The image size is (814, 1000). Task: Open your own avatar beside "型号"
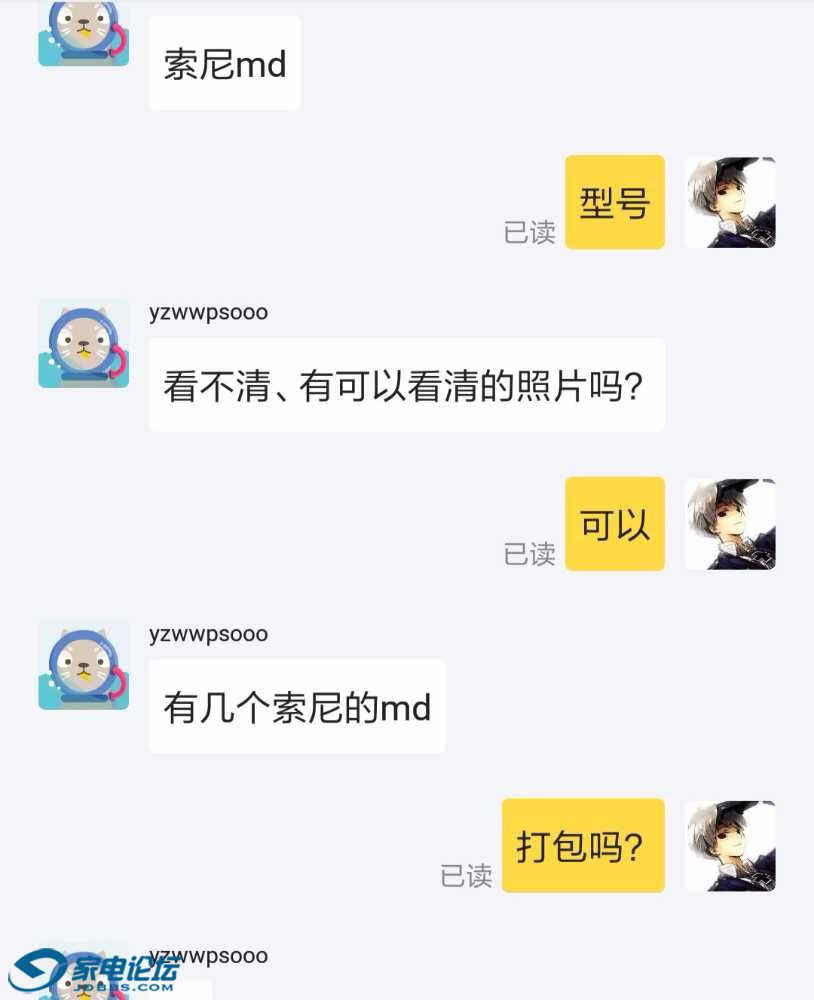pyautogui.click(x=730, y=202)
